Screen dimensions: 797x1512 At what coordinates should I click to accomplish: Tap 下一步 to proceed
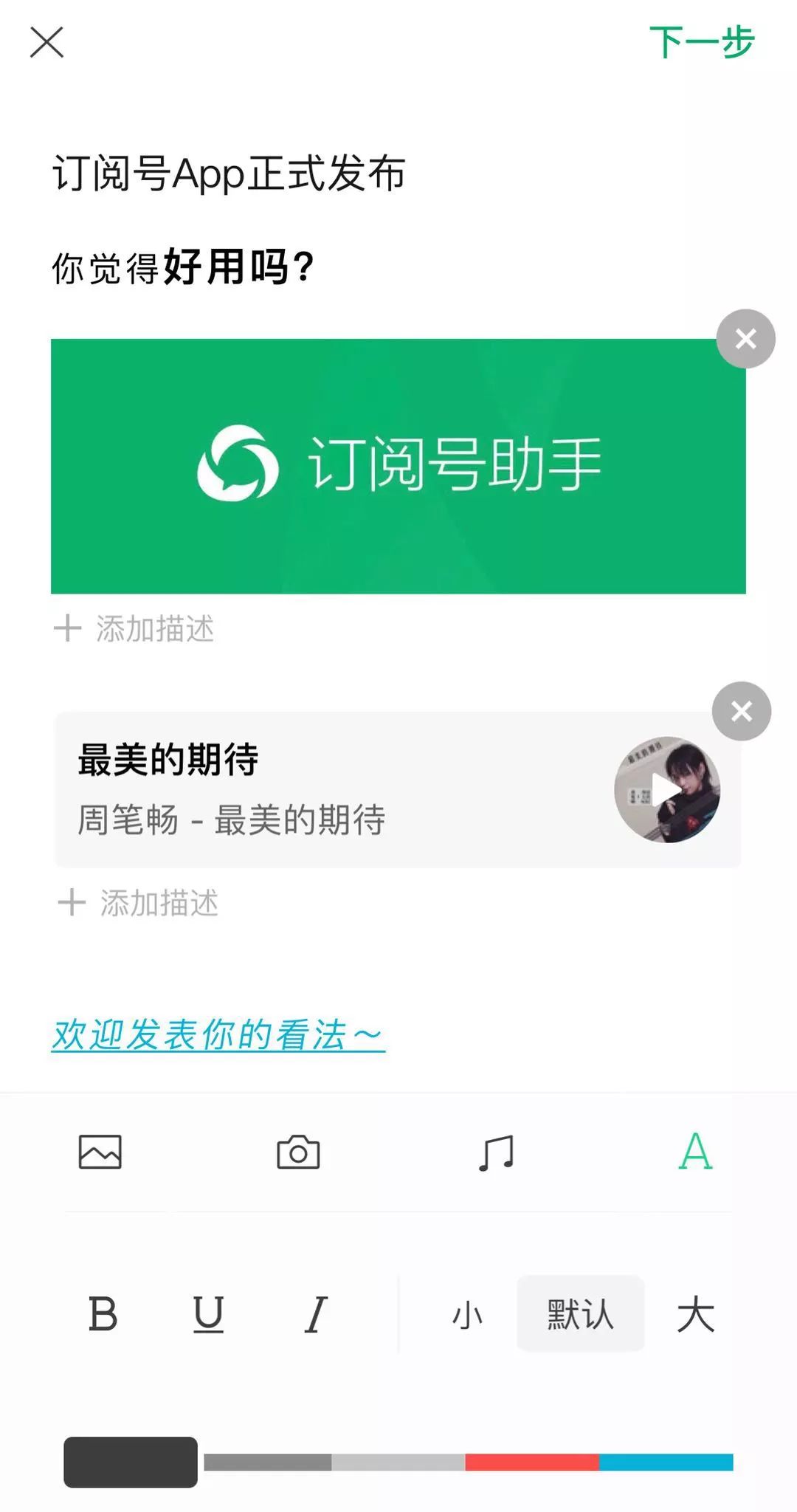point(702,42)
